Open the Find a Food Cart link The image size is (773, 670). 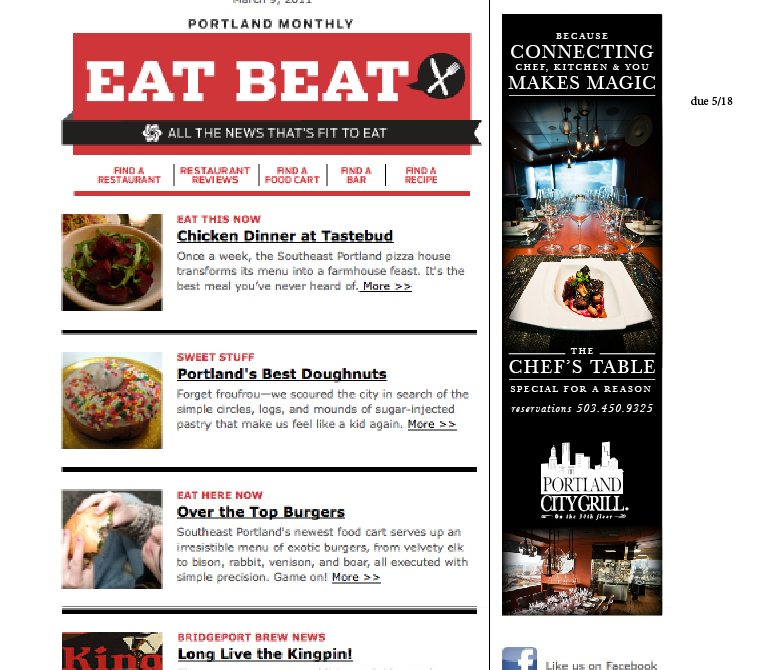pos(292,175)
